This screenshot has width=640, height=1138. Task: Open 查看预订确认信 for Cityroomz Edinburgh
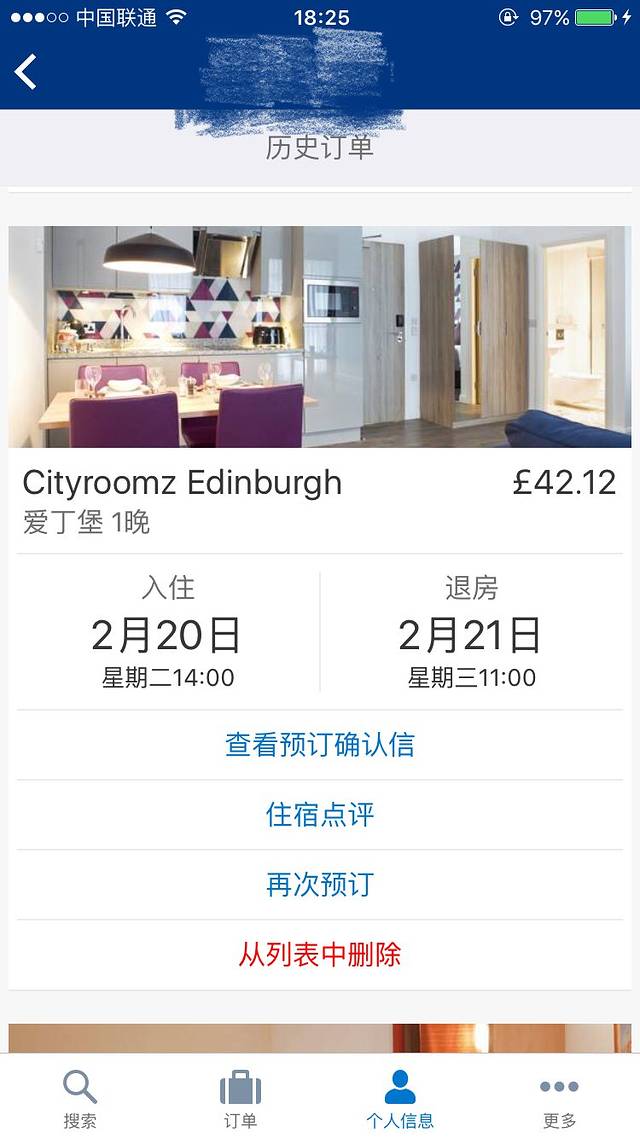tap(320, 745)
